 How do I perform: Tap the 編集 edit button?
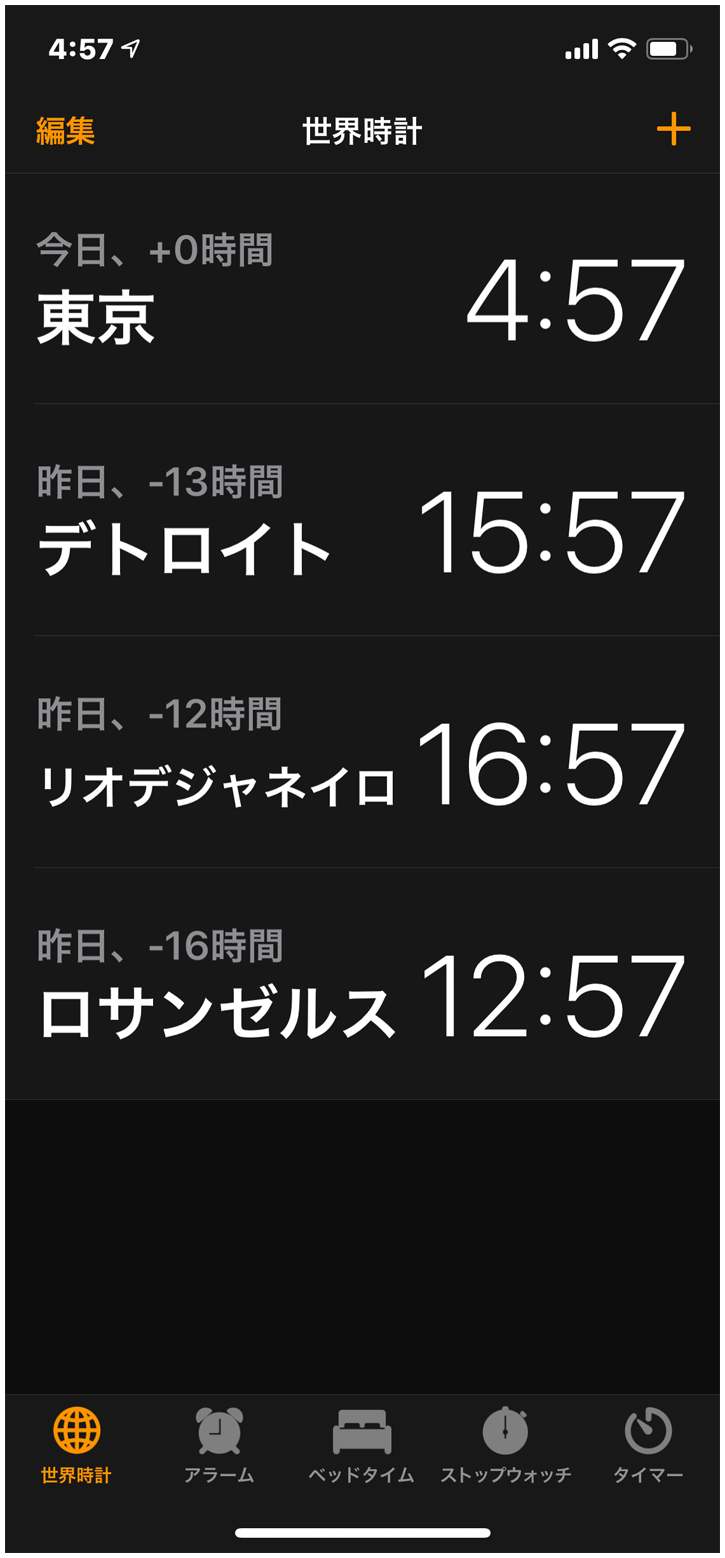[66, 131]
